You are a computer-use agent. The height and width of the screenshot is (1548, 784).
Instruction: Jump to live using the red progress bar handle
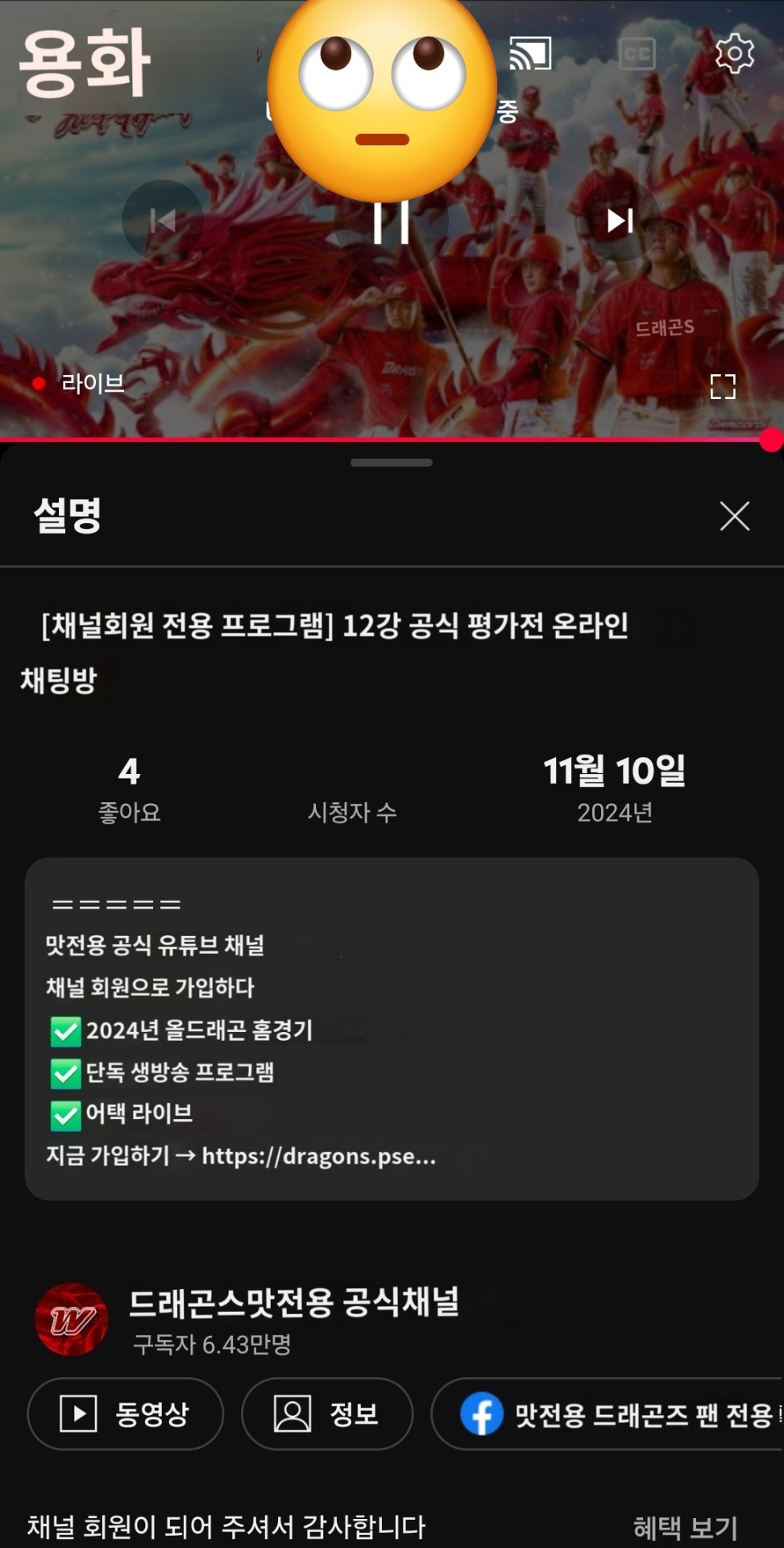pyautogui.click(x=771, y=439)
